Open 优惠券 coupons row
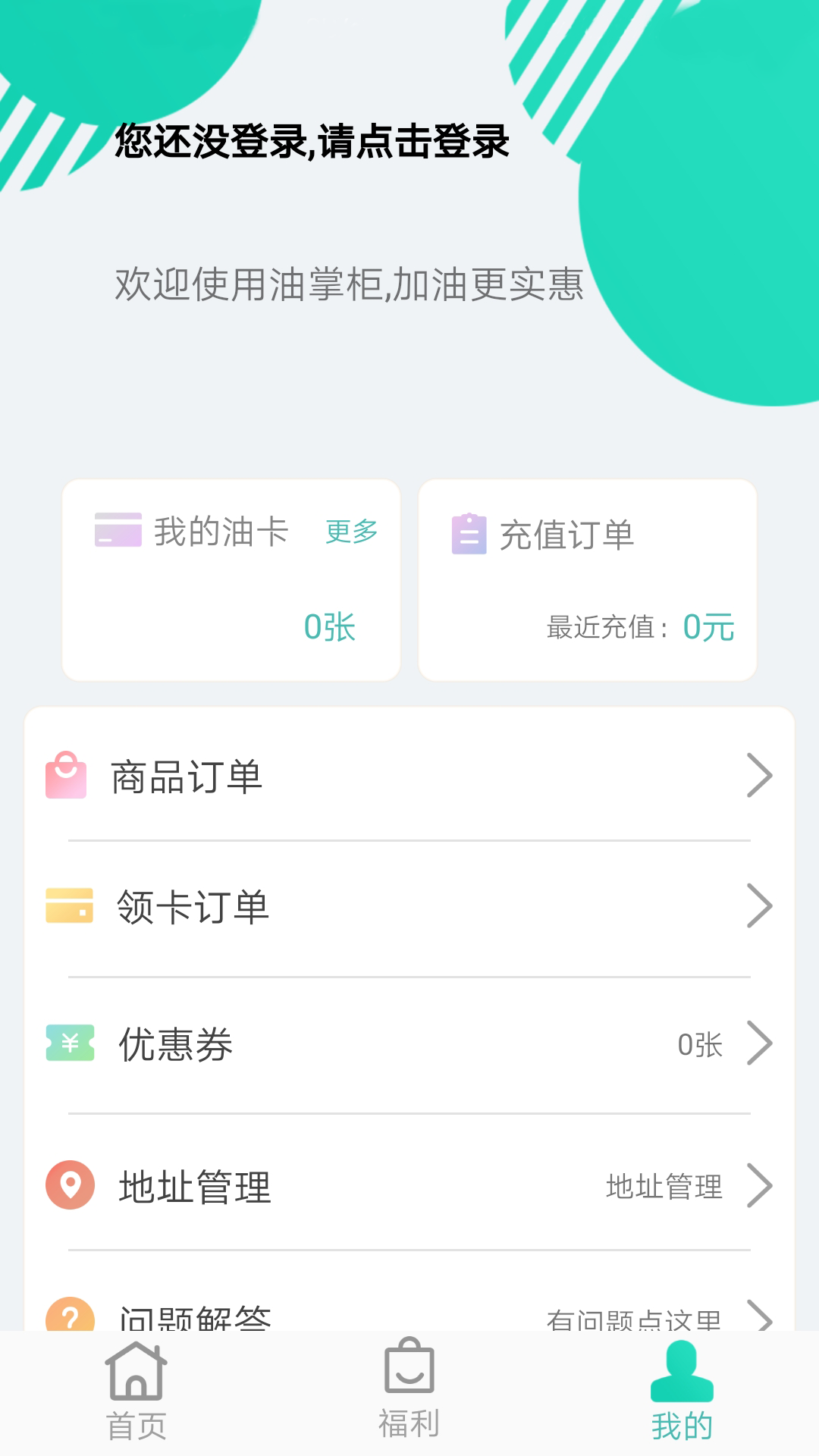 (x=409, y=1044)
